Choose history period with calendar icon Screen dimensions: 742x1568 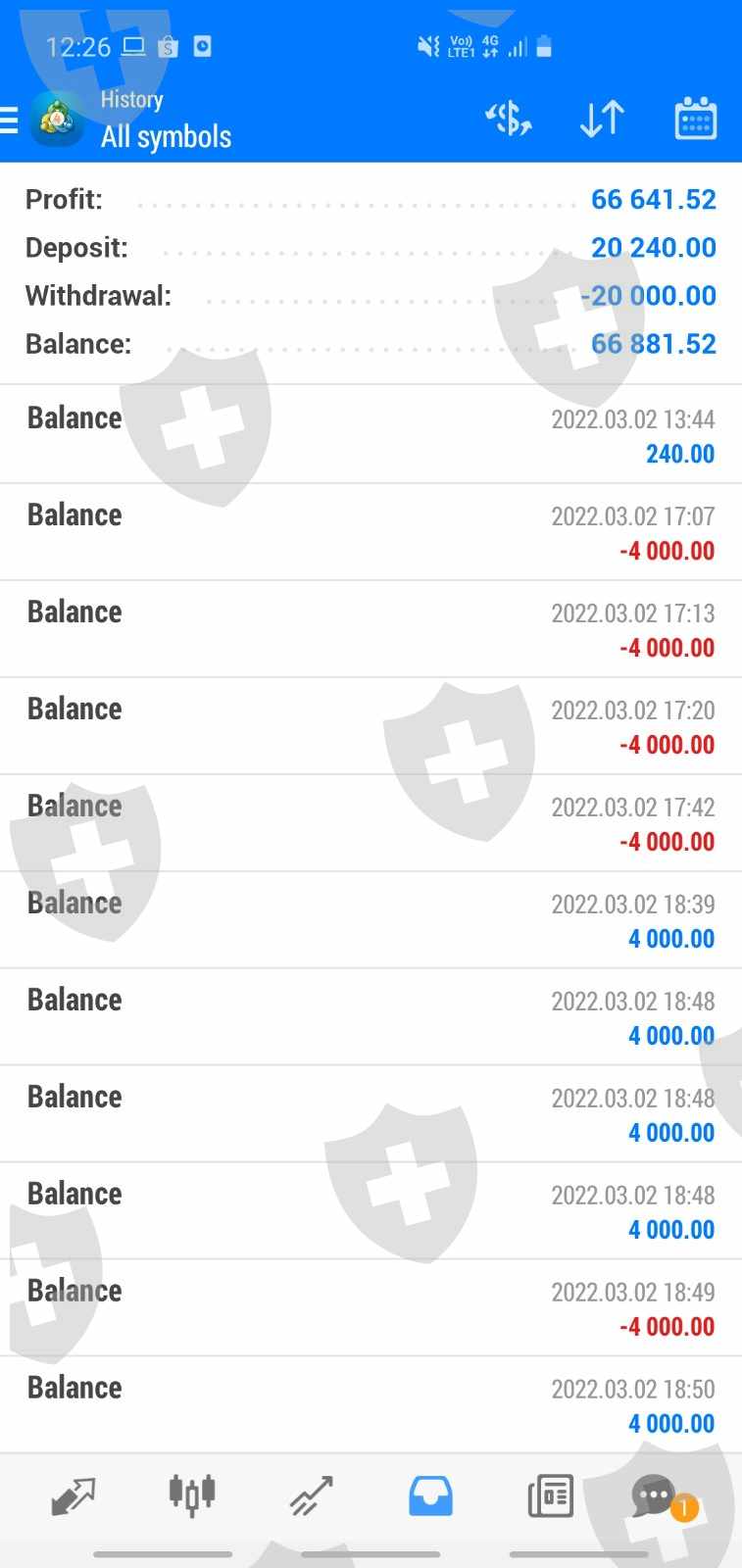696,120
